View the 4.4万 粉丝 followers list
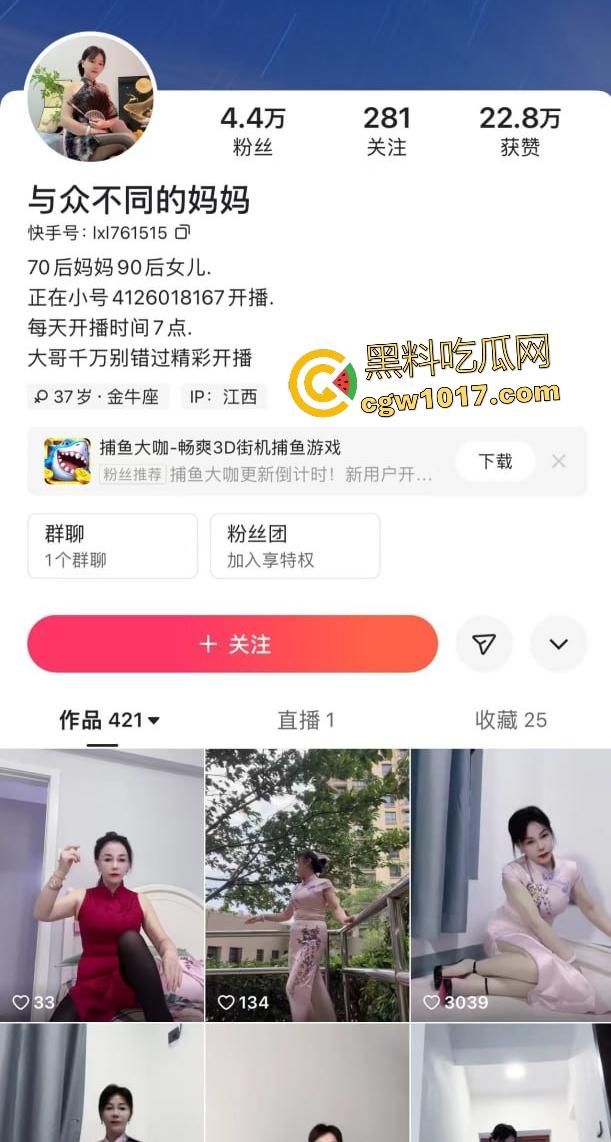The height and width of the screenshot is (1142, 611). pos(252,131)
